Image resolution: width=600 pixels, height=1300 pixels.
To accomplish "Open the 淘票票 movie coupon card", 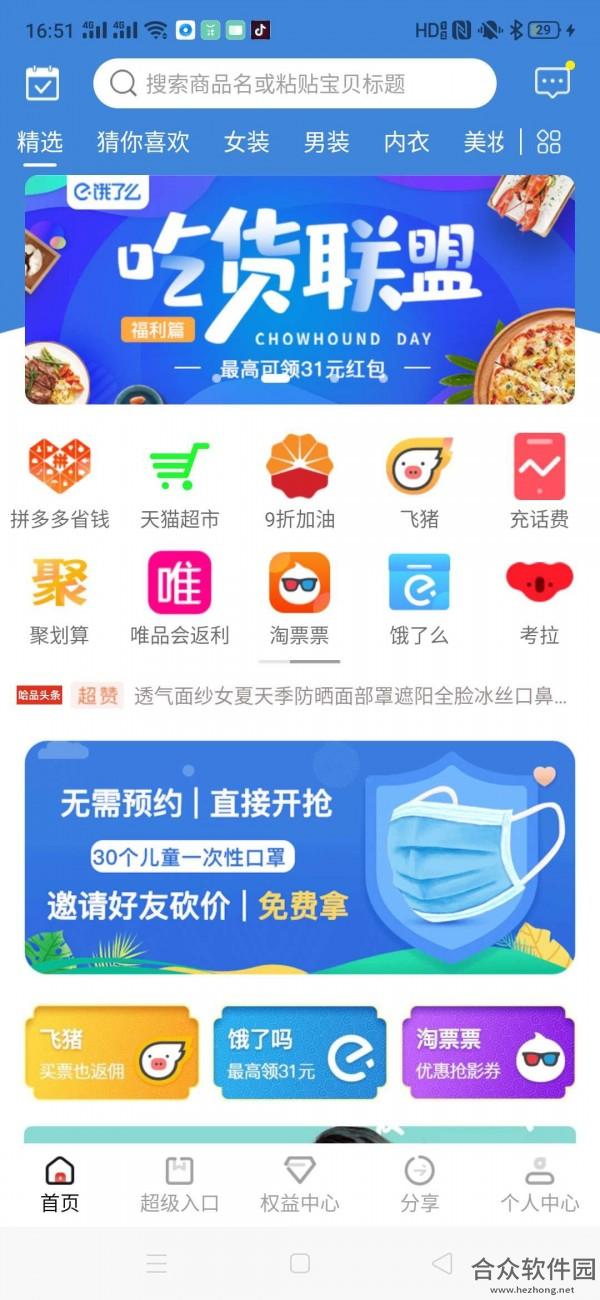I will [x=488, y=1053].
